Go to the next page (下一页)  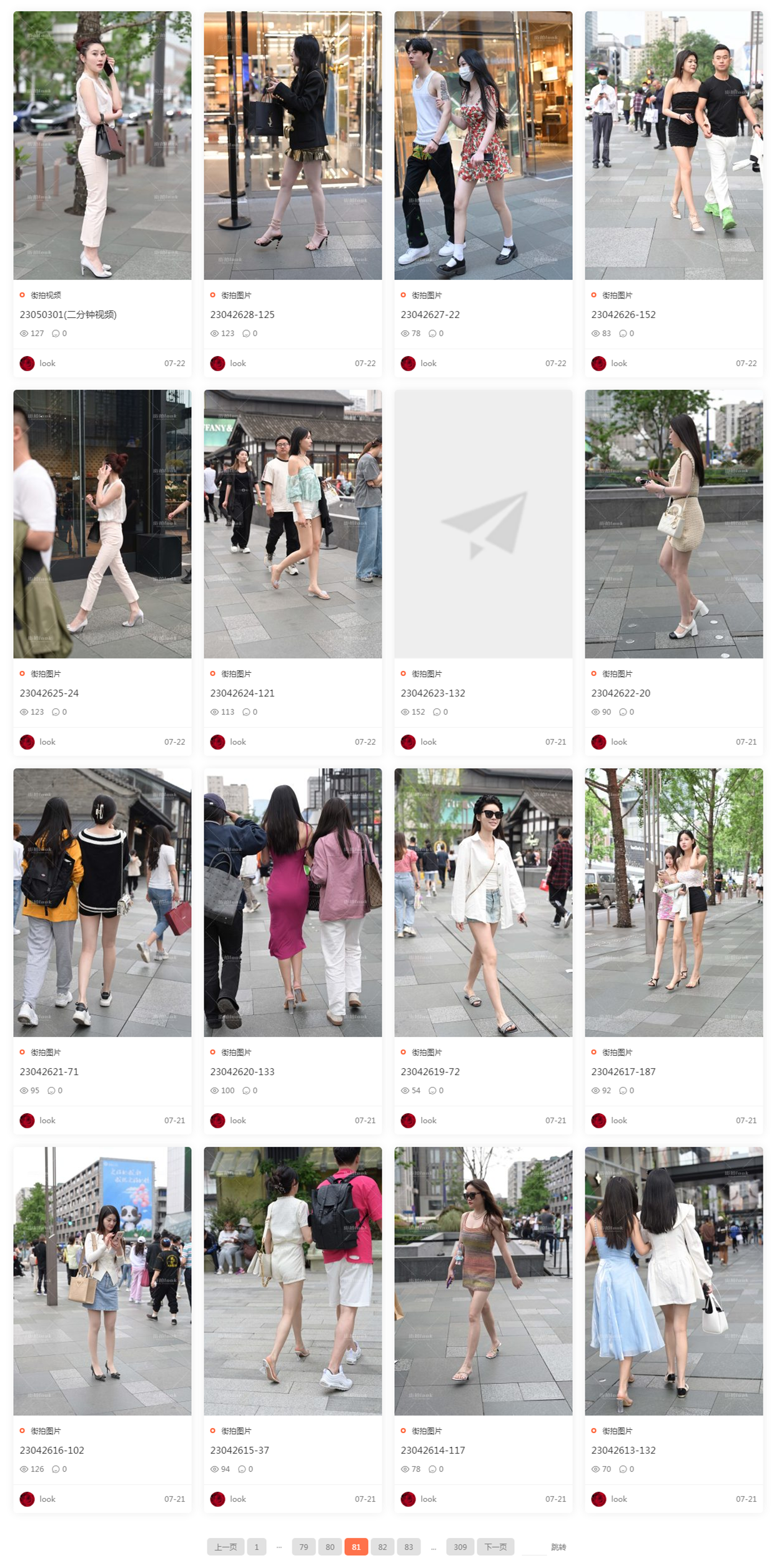click(x=495, y=1547)
